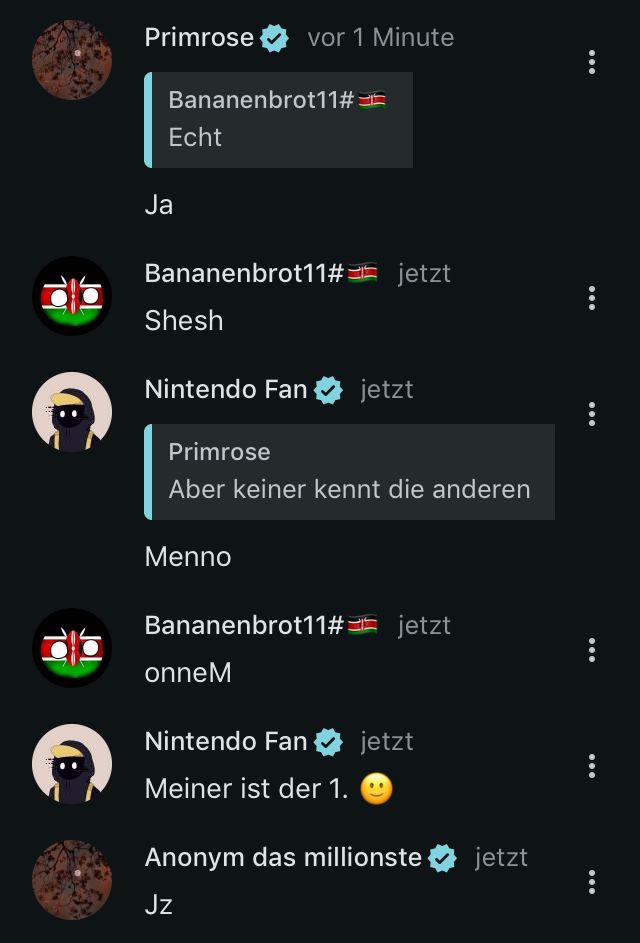Image resolution: width=640 pixels, height=943 pixels.
Task: Jump to quoted 'Aber keiner kennt die anderen'
Action: [350, 471]
